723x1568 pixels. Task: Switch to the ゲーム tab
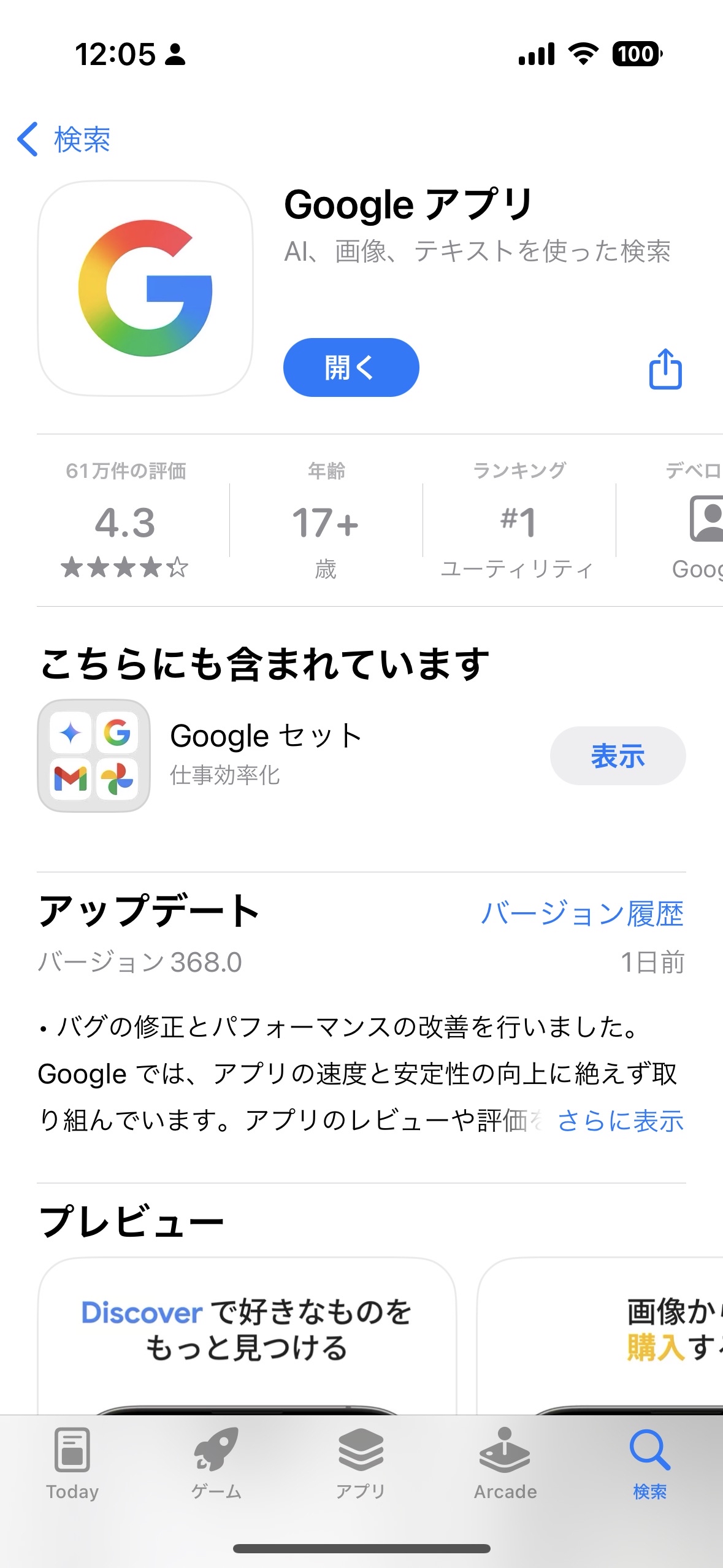point(216,1463)
